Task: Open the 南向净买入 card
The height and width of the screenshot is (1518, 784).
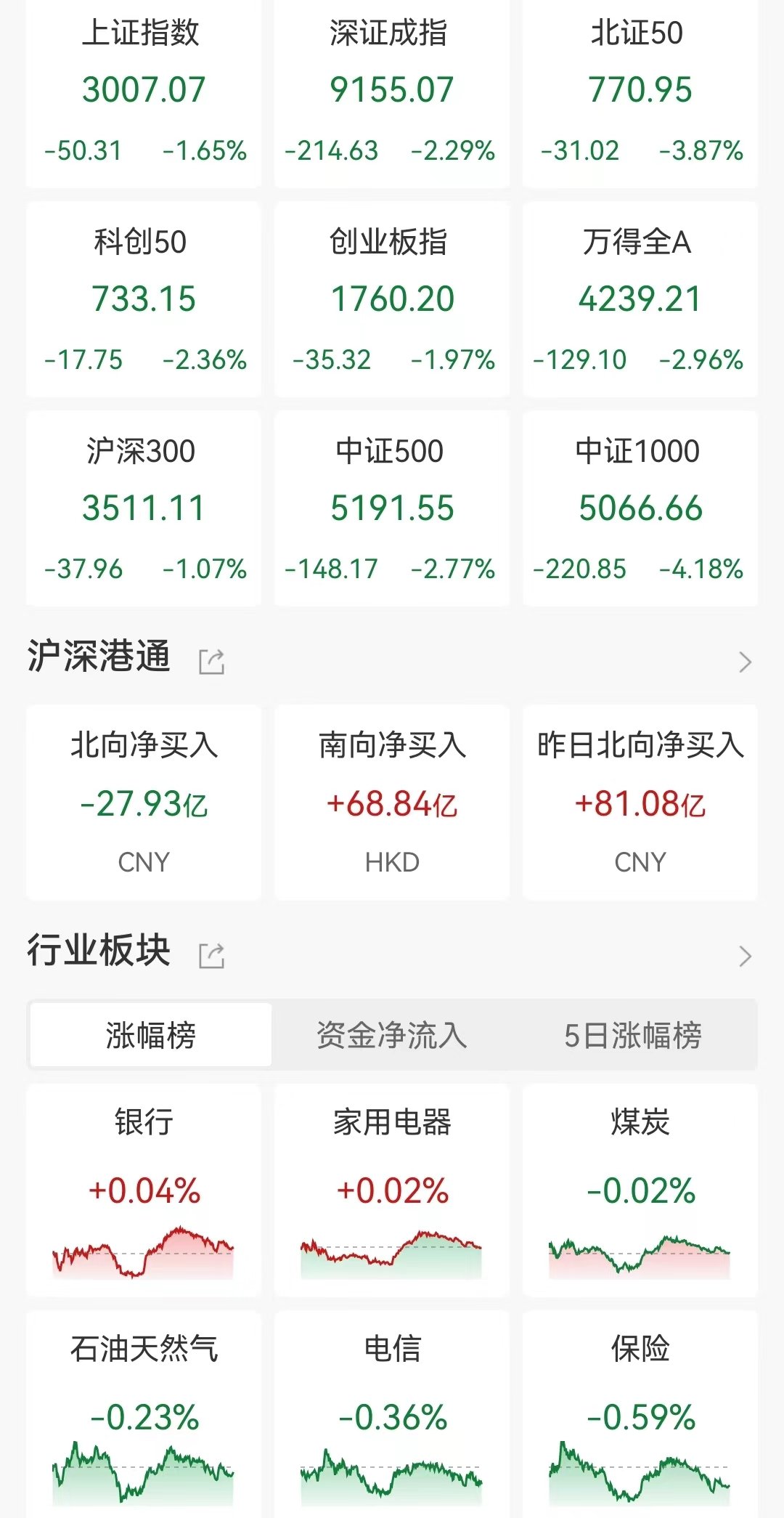Action: coord(392,803)
